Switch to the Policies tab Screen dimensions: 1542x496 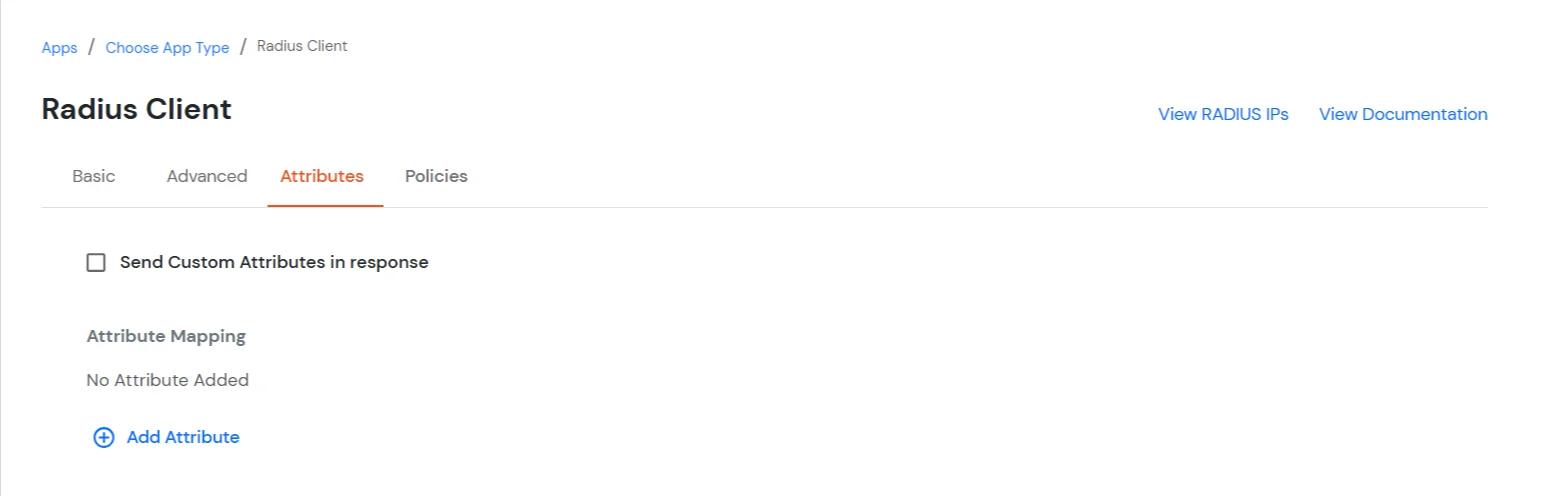point(436,176)
